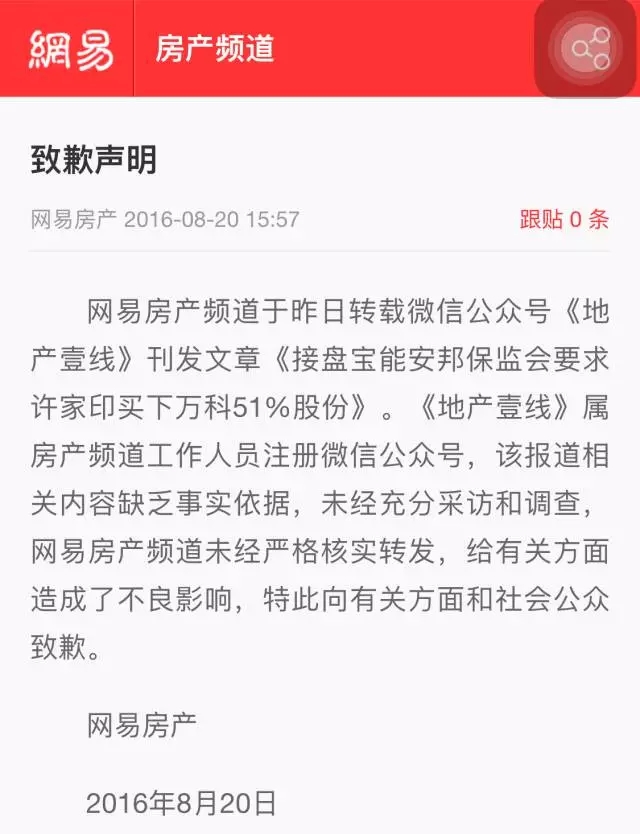
Task: Open the 跟贴 0 条 comments link
Action: pyautogui.click(x=564, y=220)
